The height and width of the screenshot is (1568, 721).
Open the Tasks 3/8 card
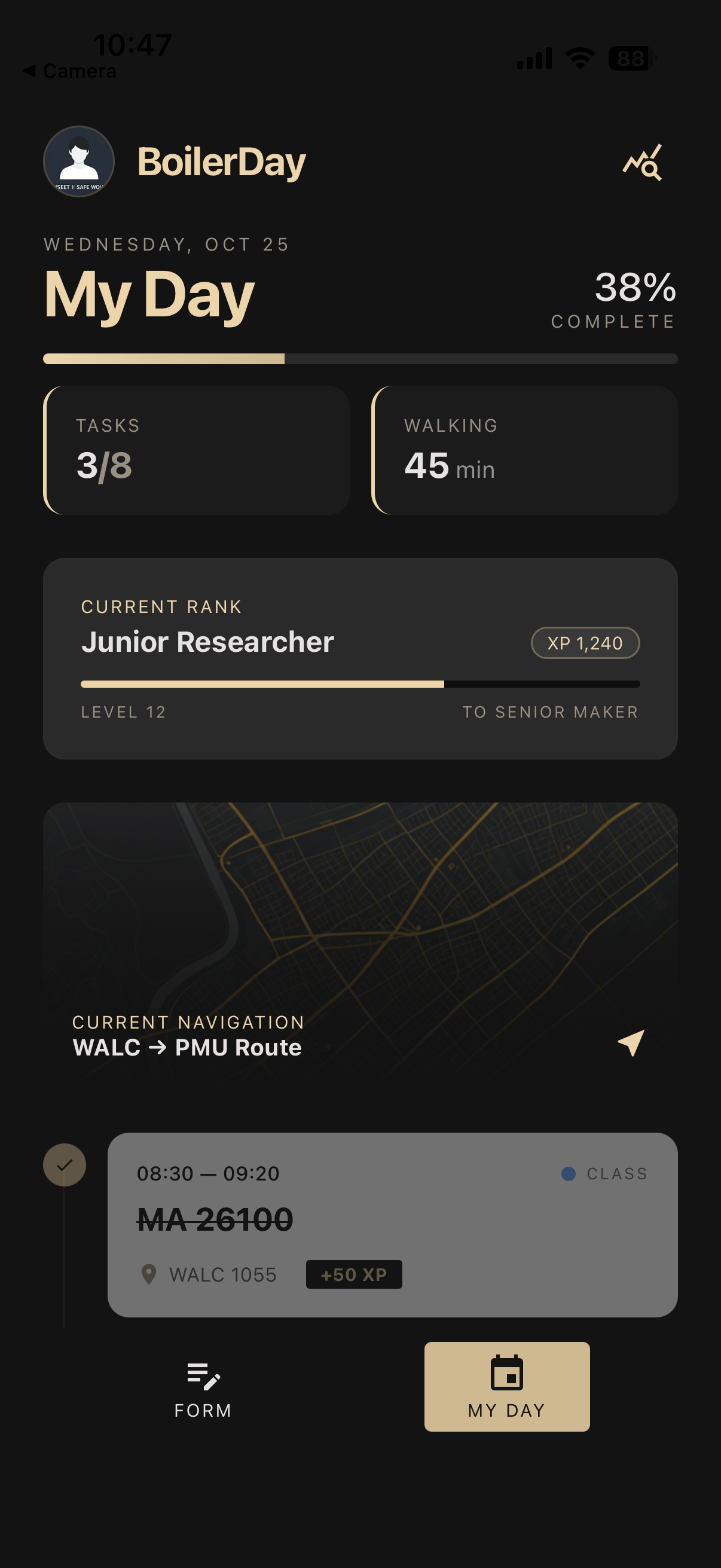click(x=197, y=450)
